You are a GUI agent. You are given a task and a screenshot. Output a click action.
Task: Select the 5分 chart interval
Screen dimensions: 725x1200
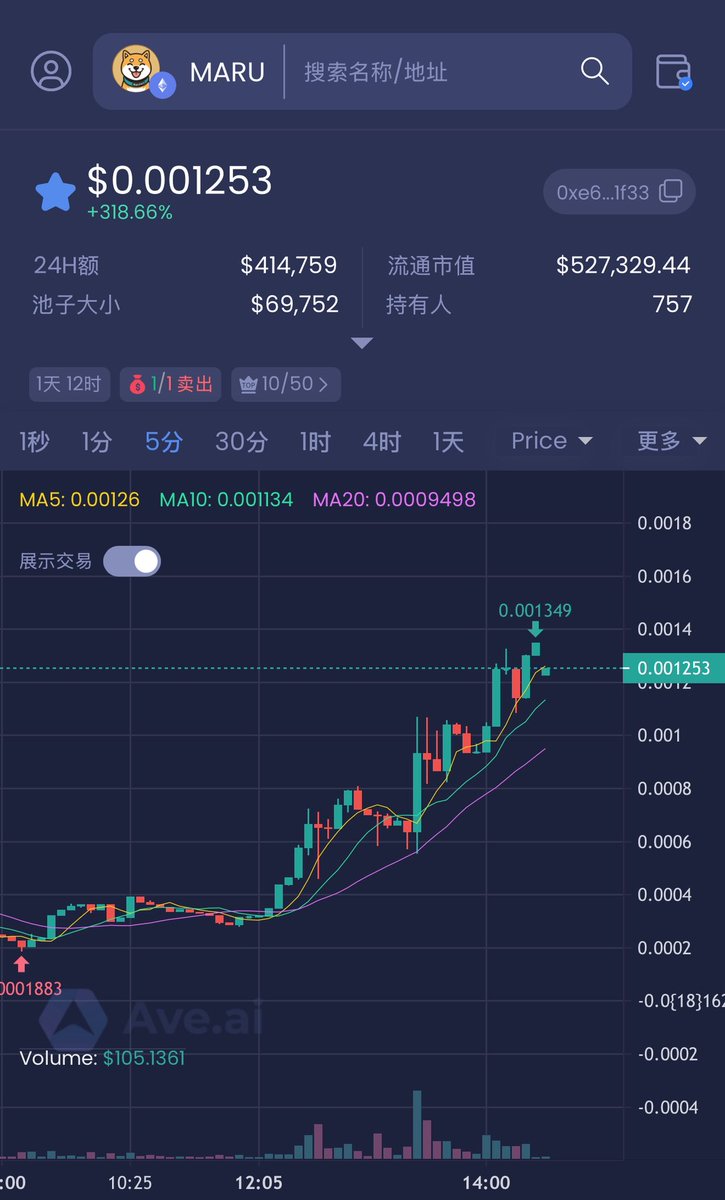pyautogui.click(x=163, y=442)
